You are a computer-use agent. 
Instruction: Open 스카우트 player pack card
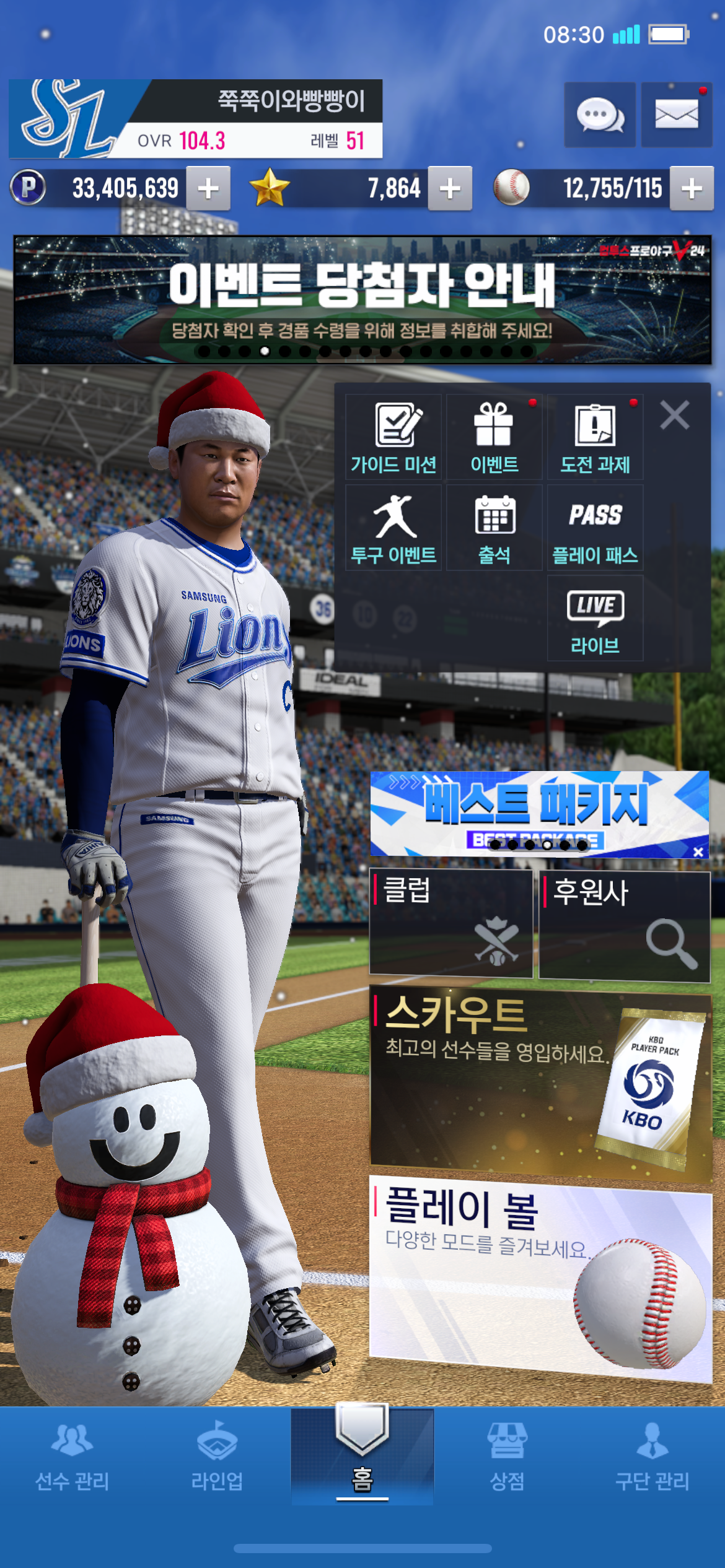[539, 1084]
